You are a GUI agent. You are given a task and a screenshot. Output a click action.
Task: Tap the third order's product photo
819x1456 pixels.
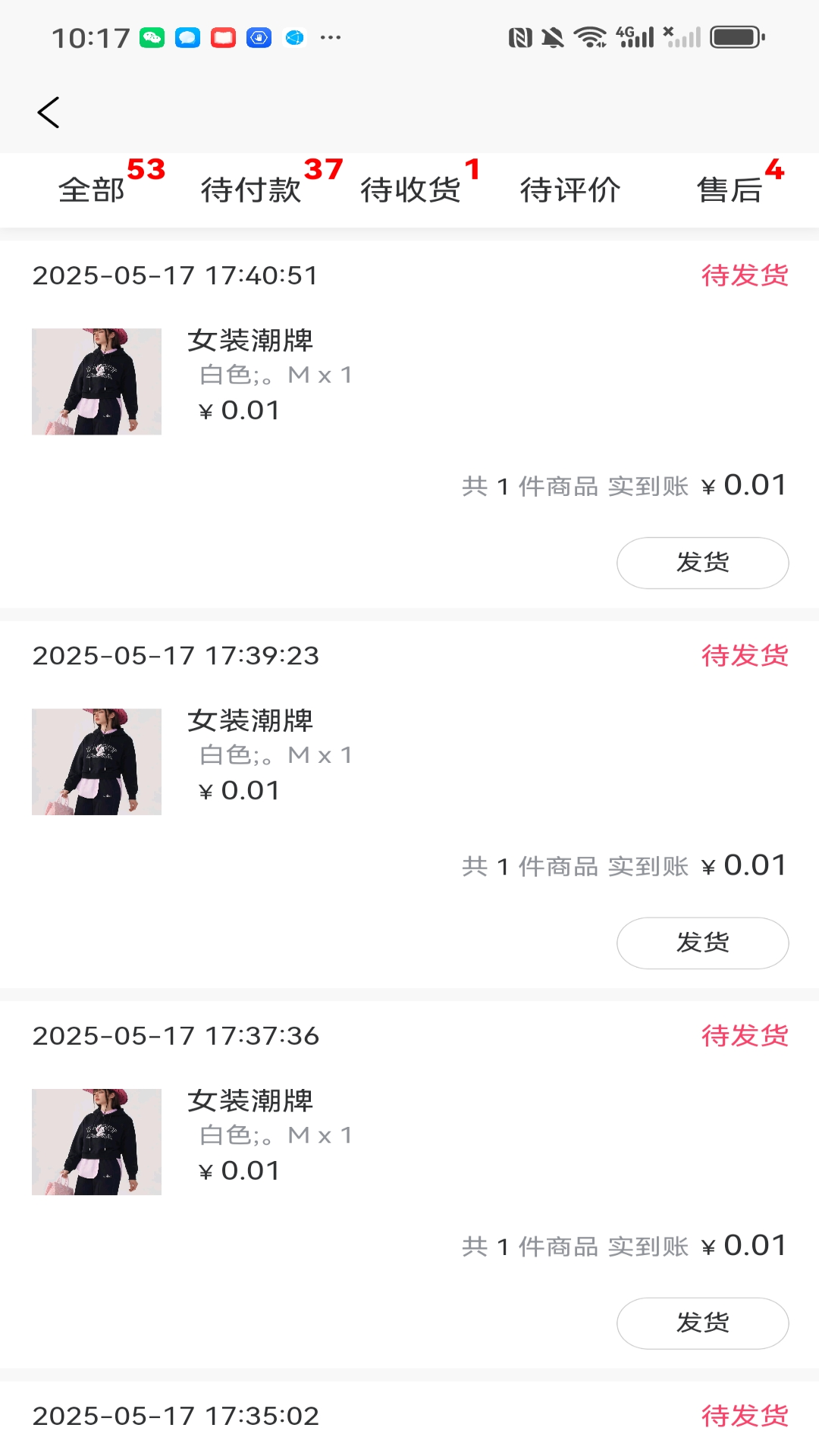pyautogui.click(x=96, y=1141)
